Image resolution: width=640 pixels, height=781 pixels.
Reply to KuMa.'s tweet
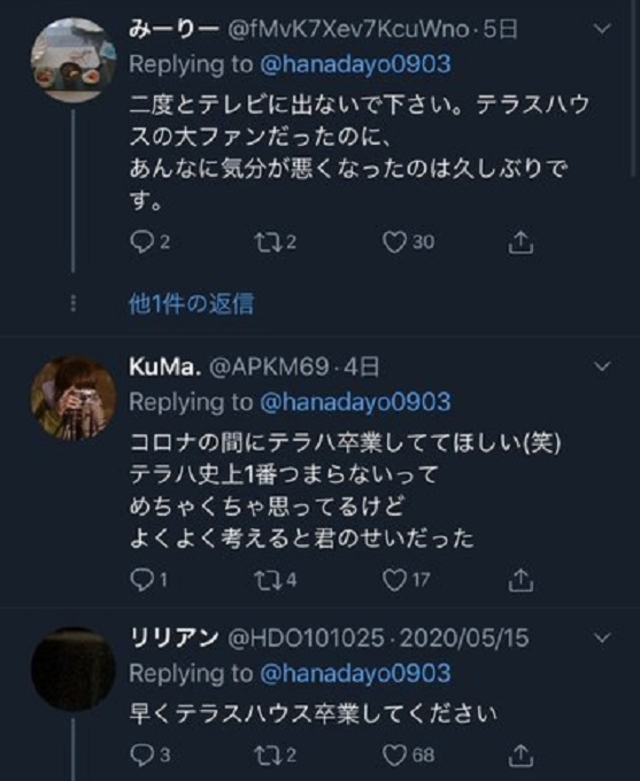[x=142, y=579]
